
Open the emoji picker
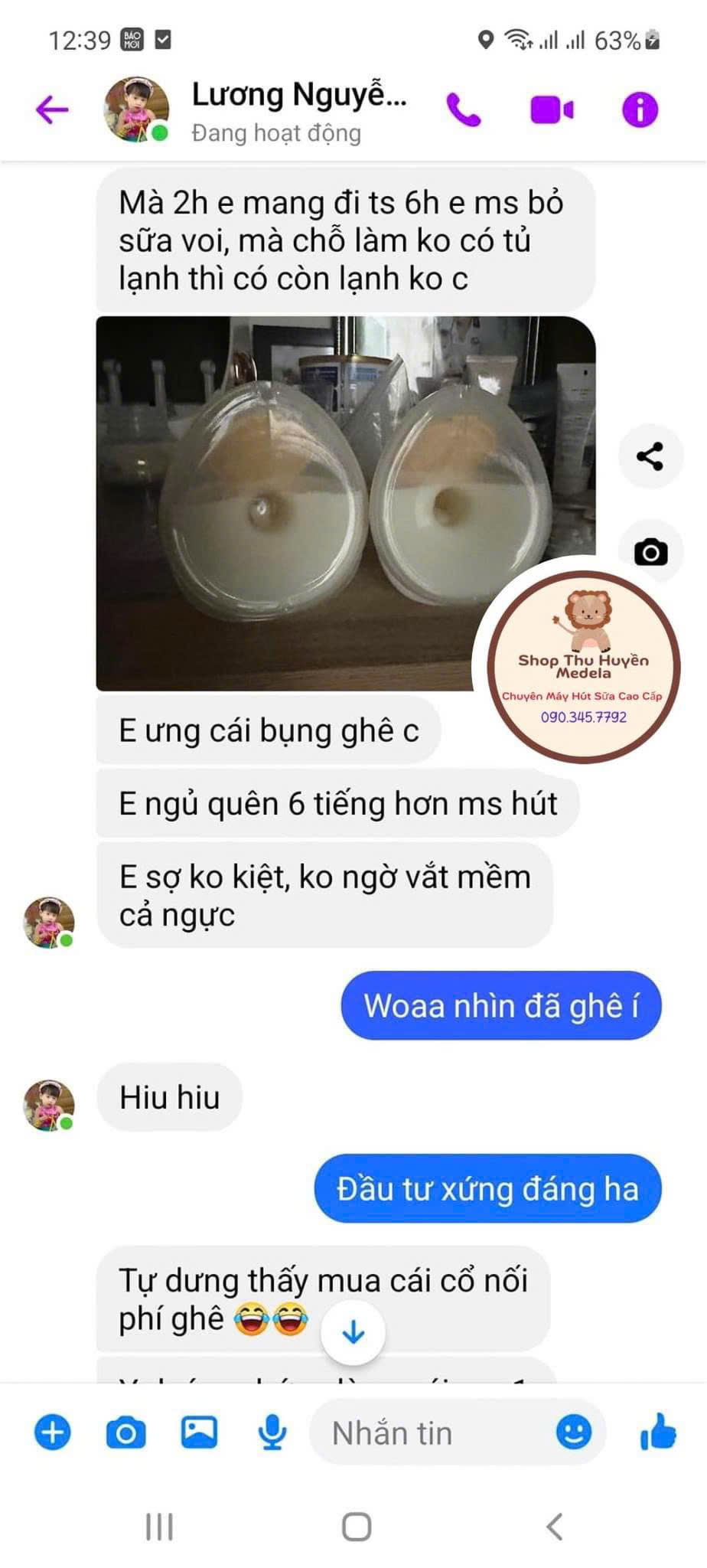(573, 1431)
